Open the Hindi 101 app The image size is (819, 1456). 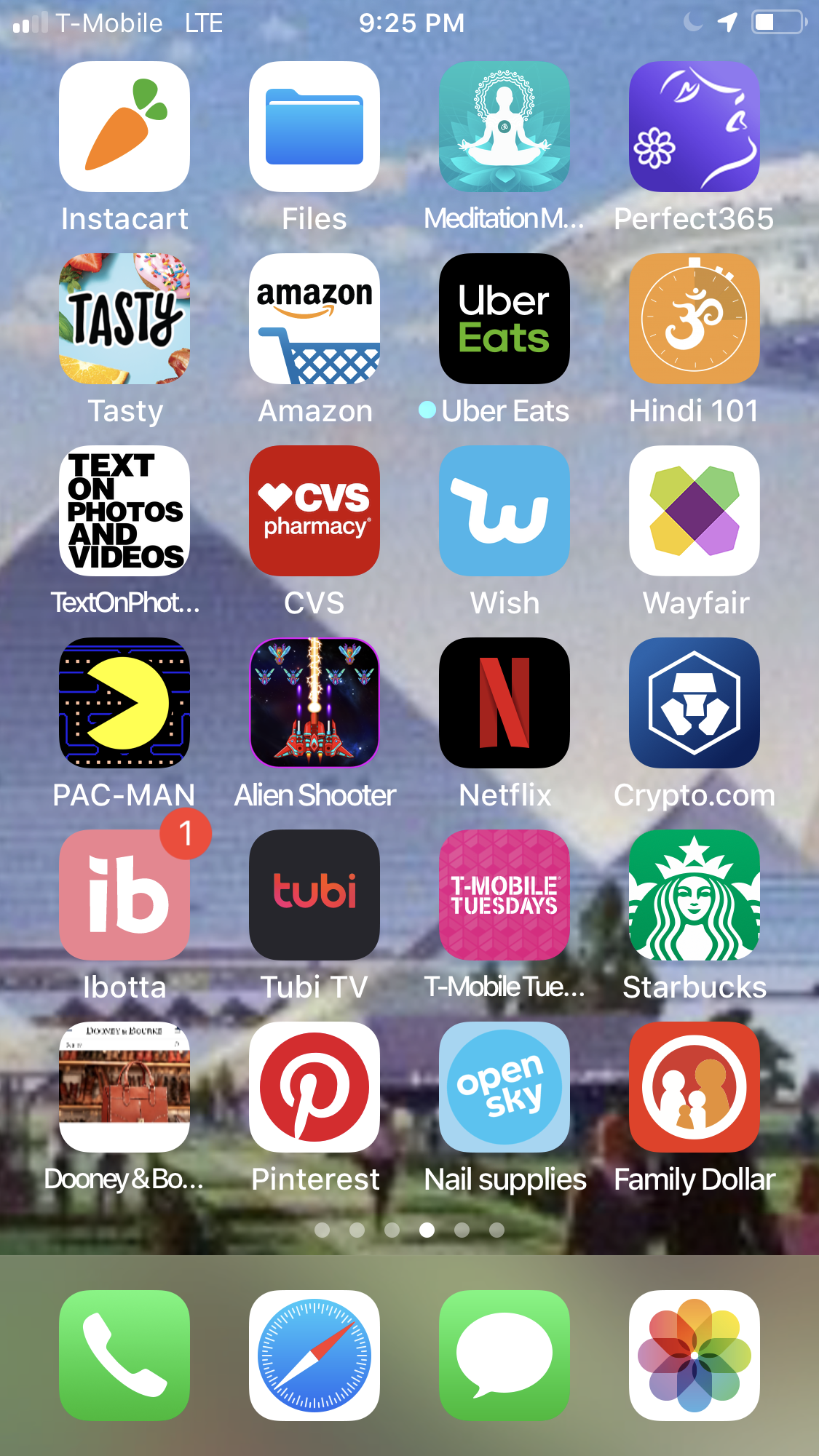[x=695, y=319]
